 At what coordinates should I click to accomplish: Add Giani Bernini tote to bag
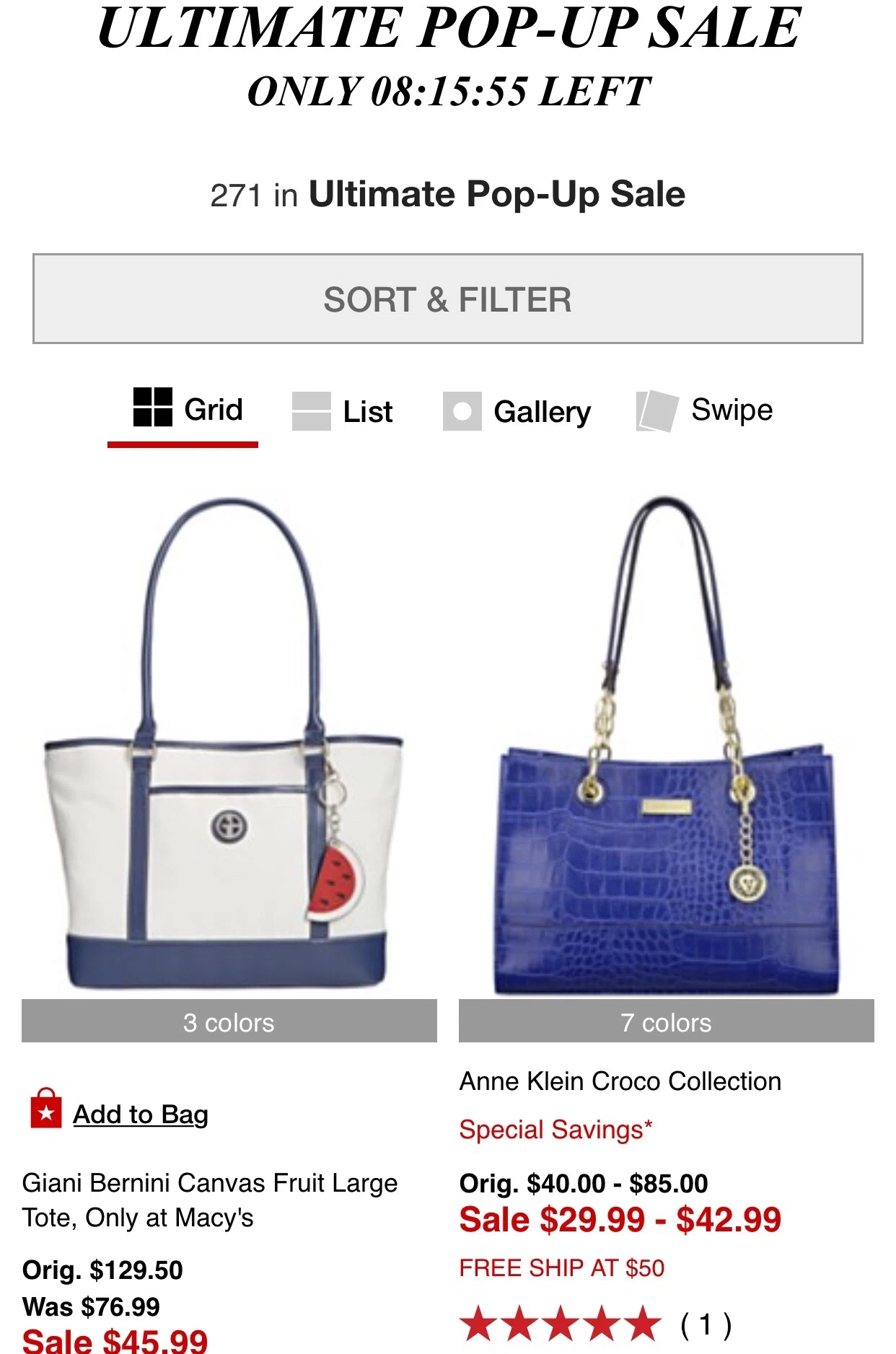(140, 1115)
